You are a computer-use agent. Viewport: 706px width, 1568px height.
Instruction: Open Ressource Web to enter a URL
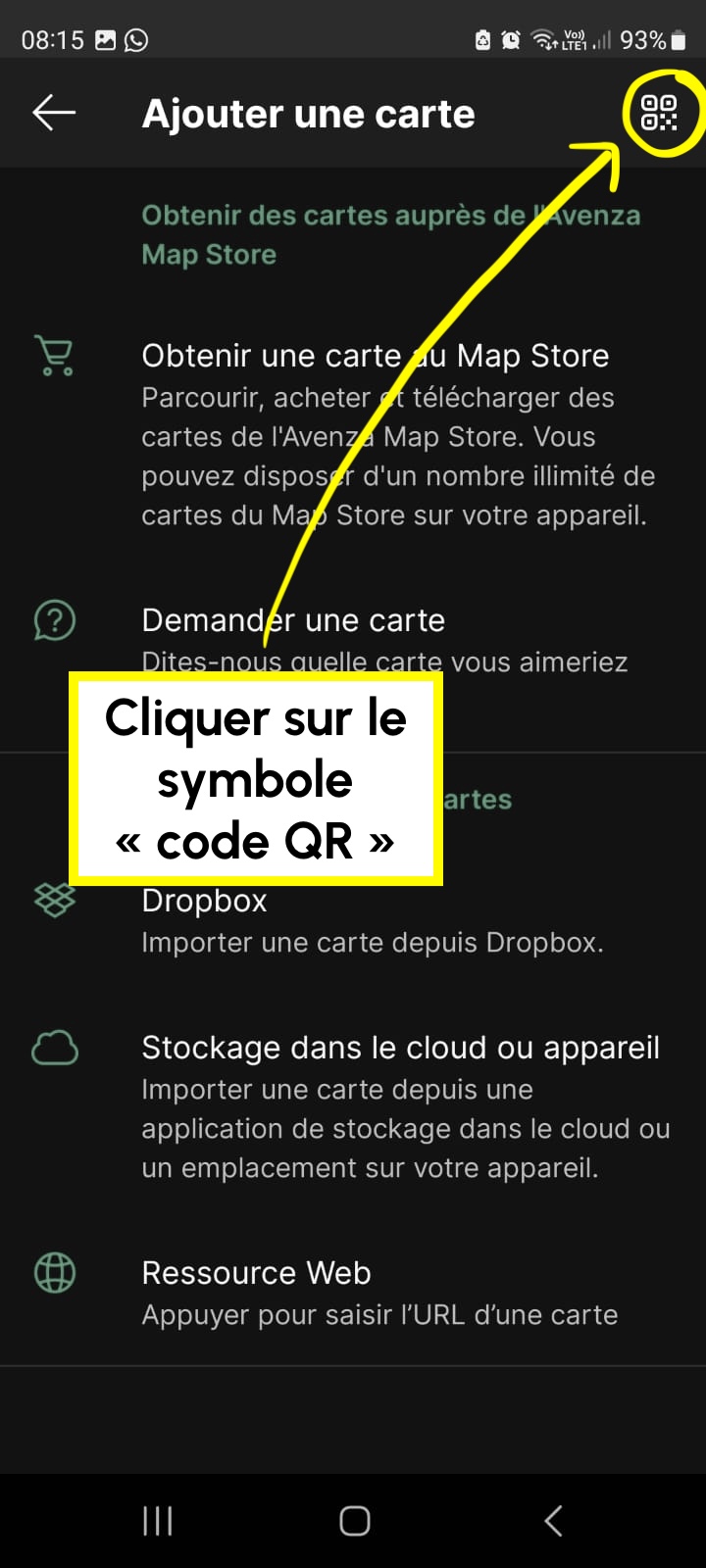coord(353,1293)
